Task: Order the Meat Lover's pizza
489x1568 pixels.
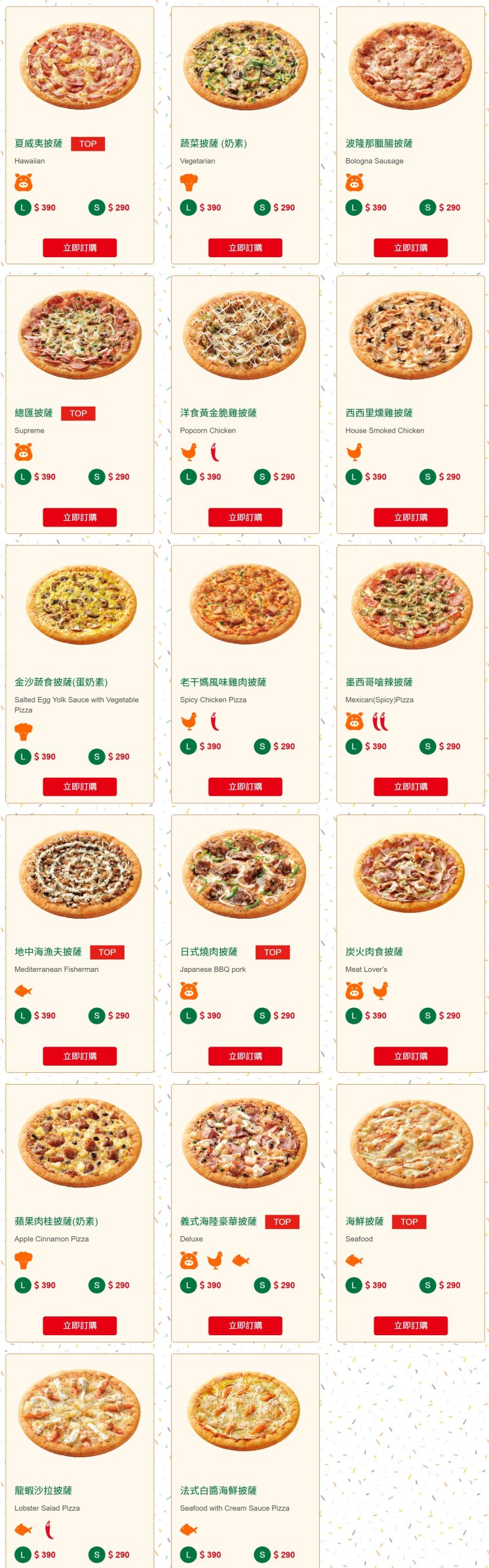Action: click(410, 1056)
